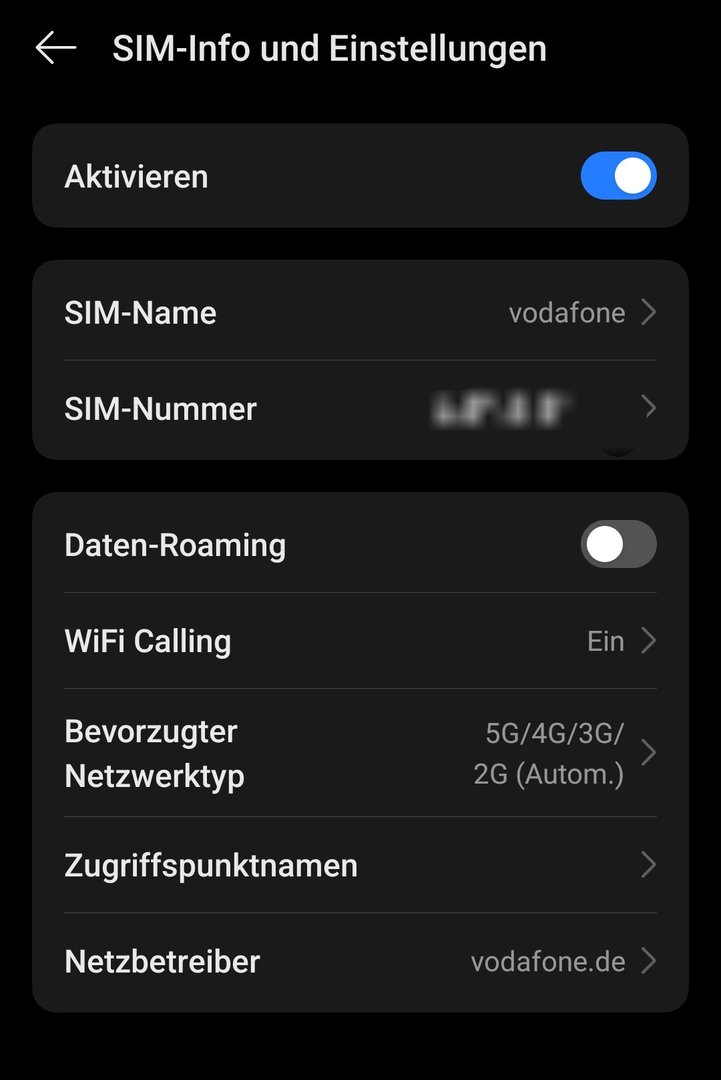Open Zugriffspunktnamen
This screenshot has width=721, height=1080.
tap(360, 865)
